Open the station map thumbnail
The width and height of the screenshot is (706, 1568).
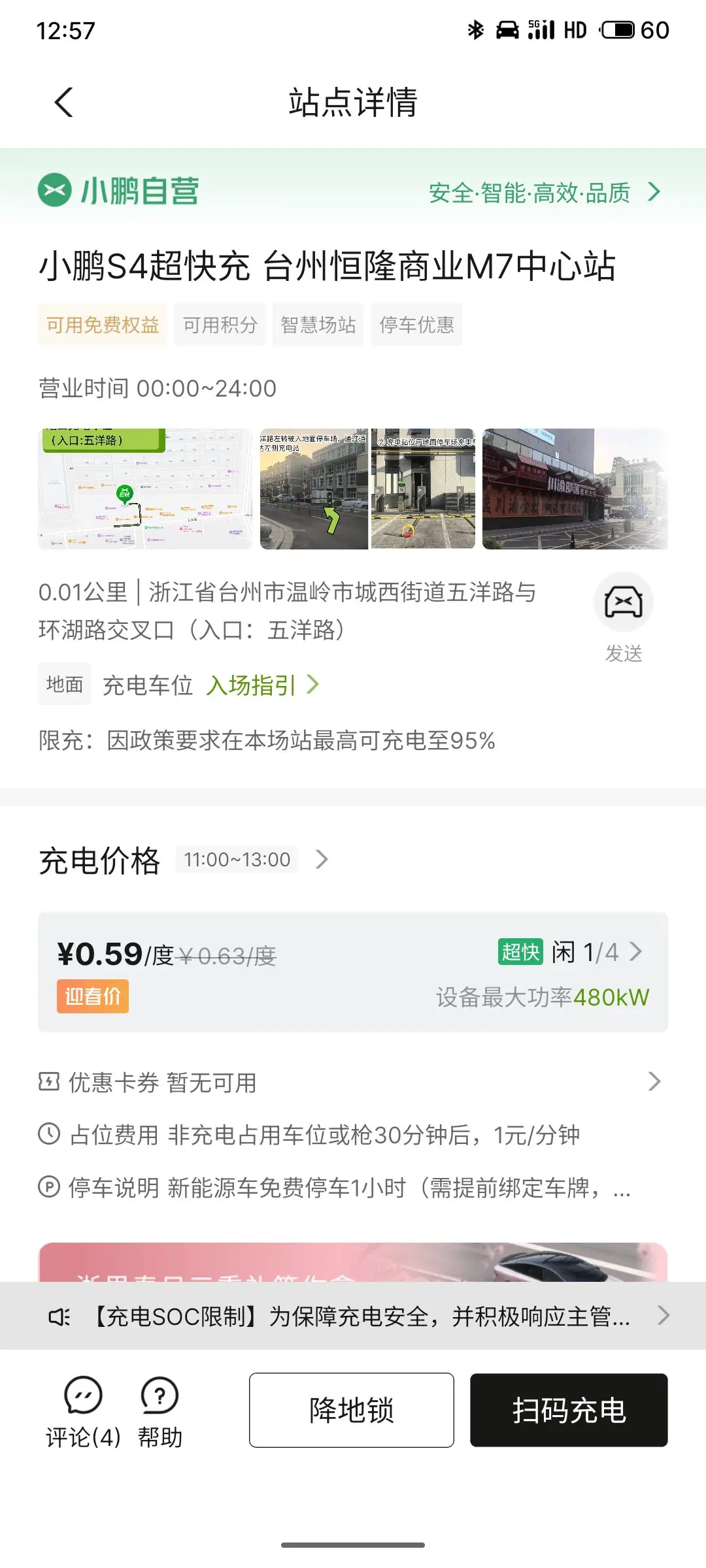(x=144, y=489)
